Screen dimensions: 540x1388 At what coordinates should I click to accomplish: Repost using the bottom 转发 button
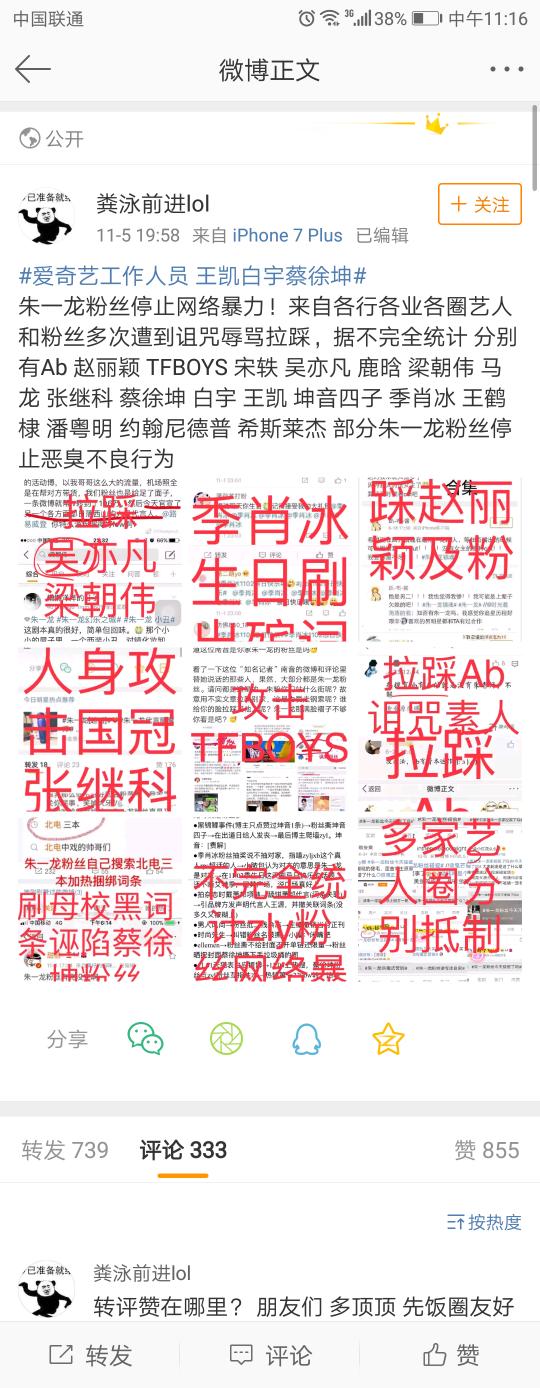(x=90, y=1355)
